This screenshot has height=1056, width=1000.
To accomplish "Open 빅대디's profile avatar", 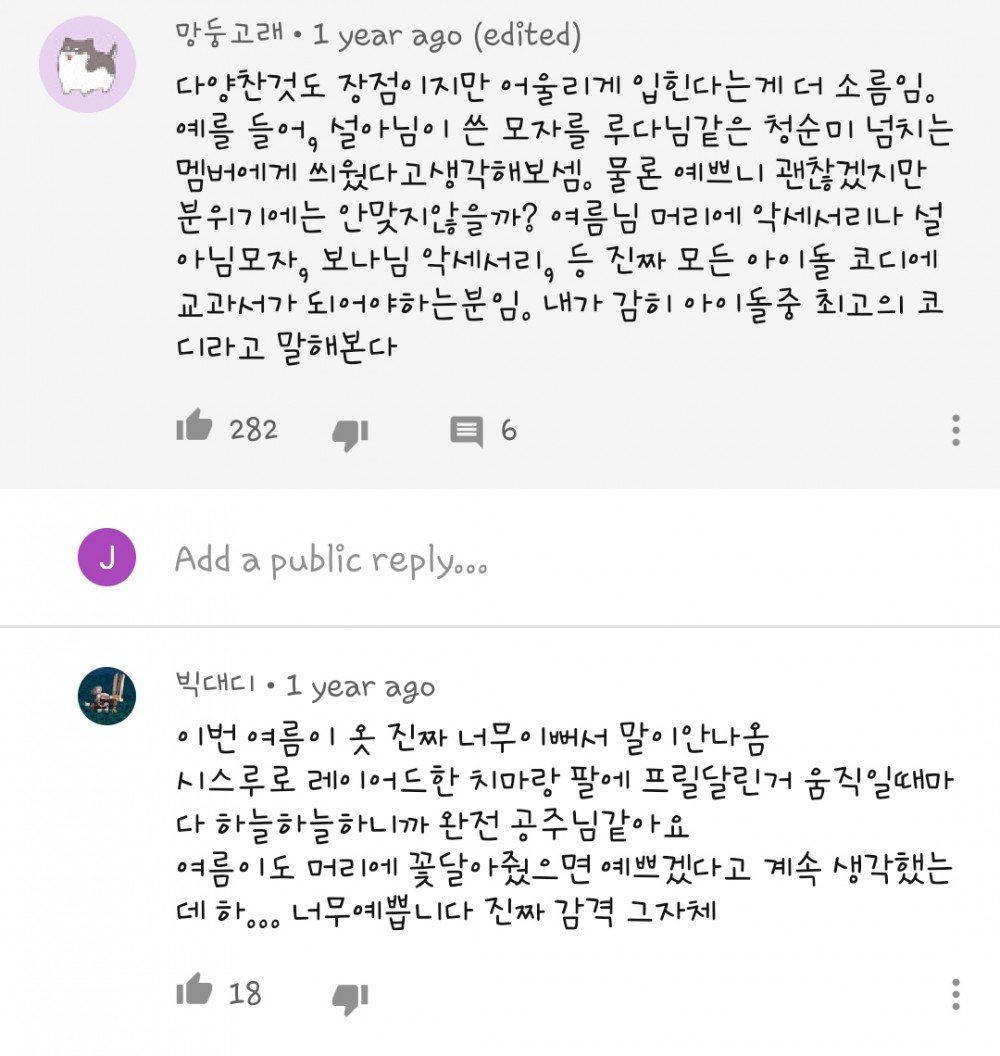I will [107, 696].
